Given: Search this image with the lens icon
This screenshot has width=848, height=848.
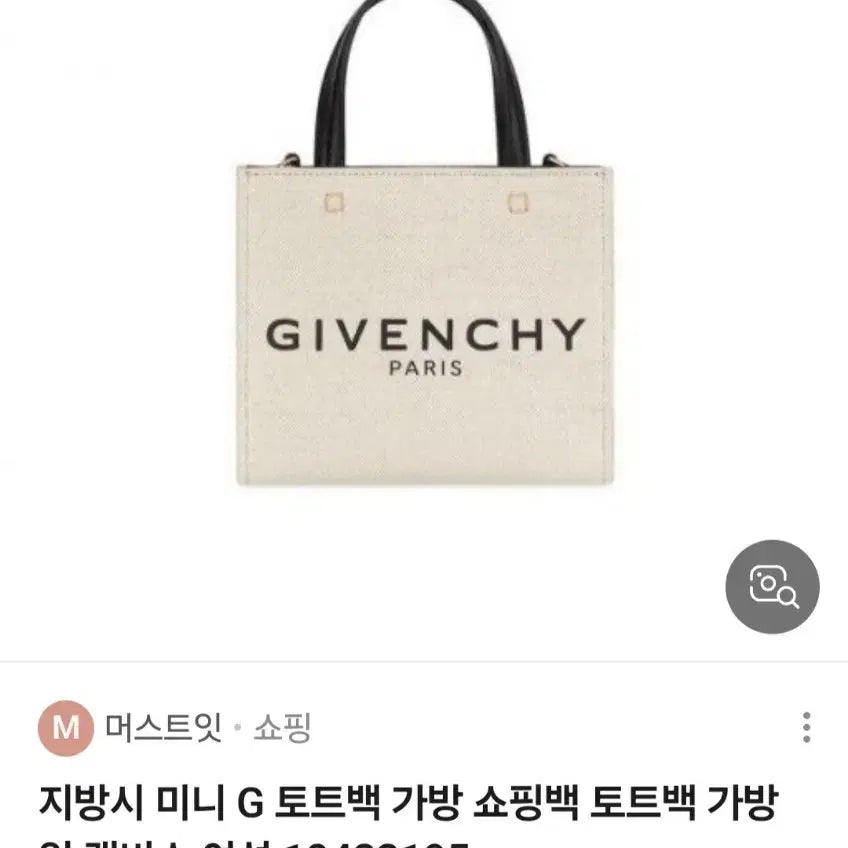Looking at the screenshot, I should (772, 587).
